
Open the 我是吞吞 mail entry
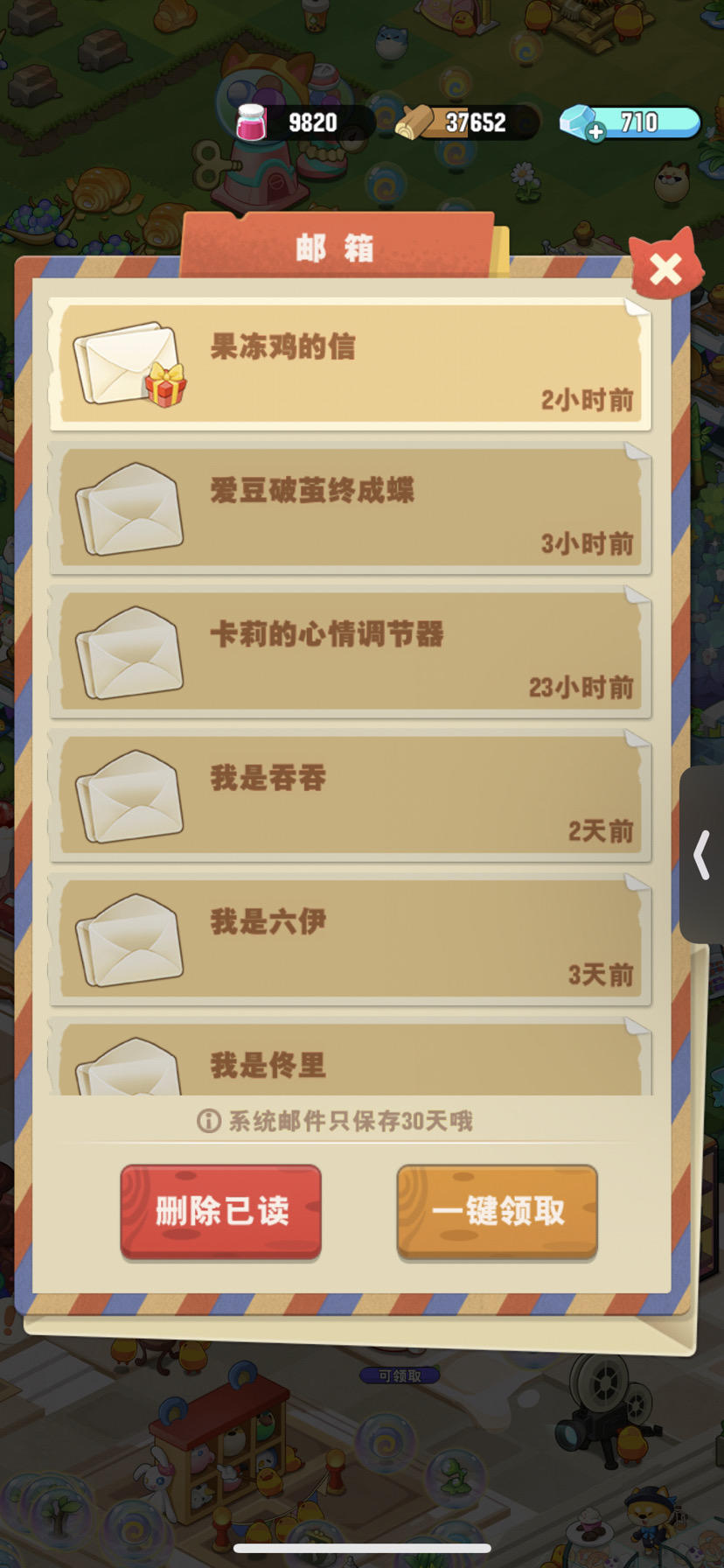coord(350,797)
